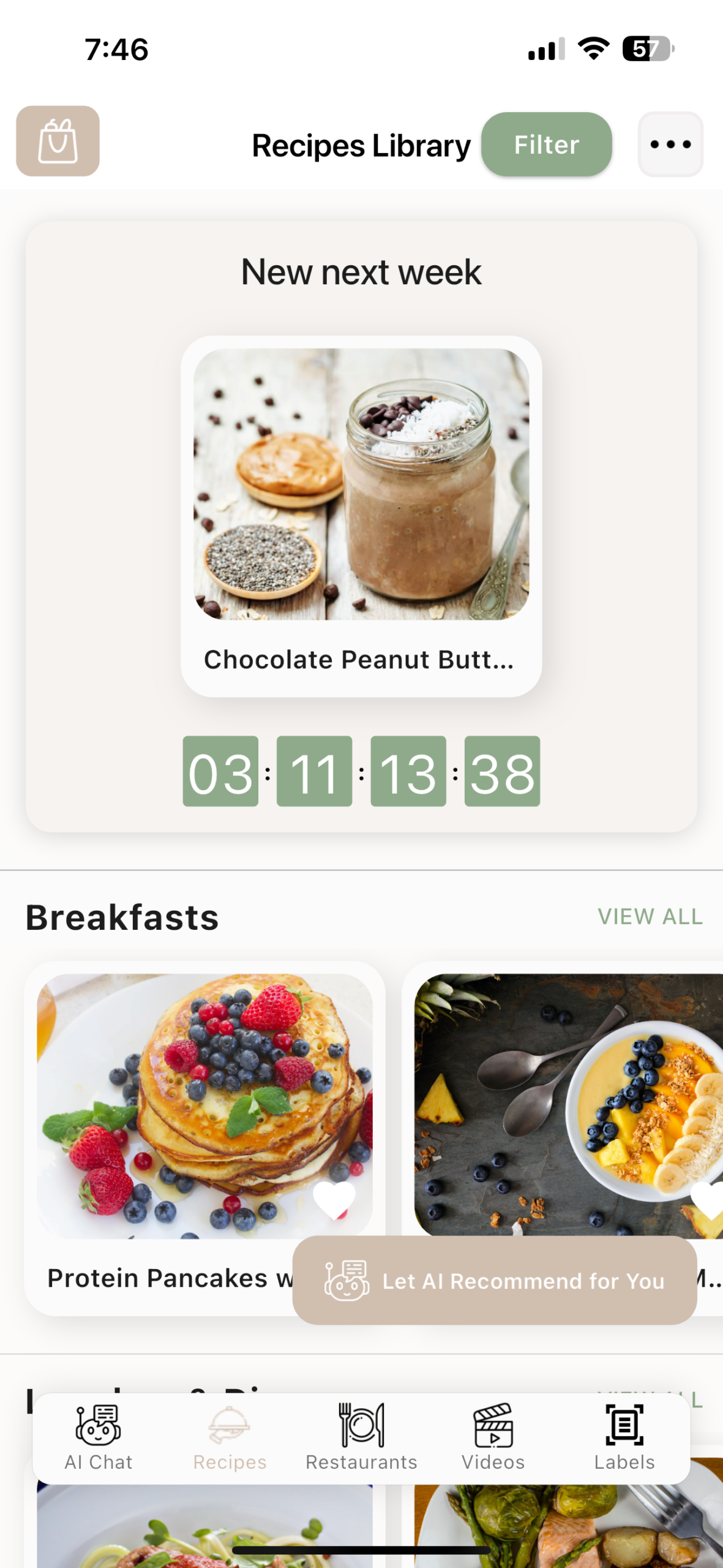Viewport: 723px width, 1568px height.
Task: Tap Let AI Recommend for You
Action: coord(495,1281)
